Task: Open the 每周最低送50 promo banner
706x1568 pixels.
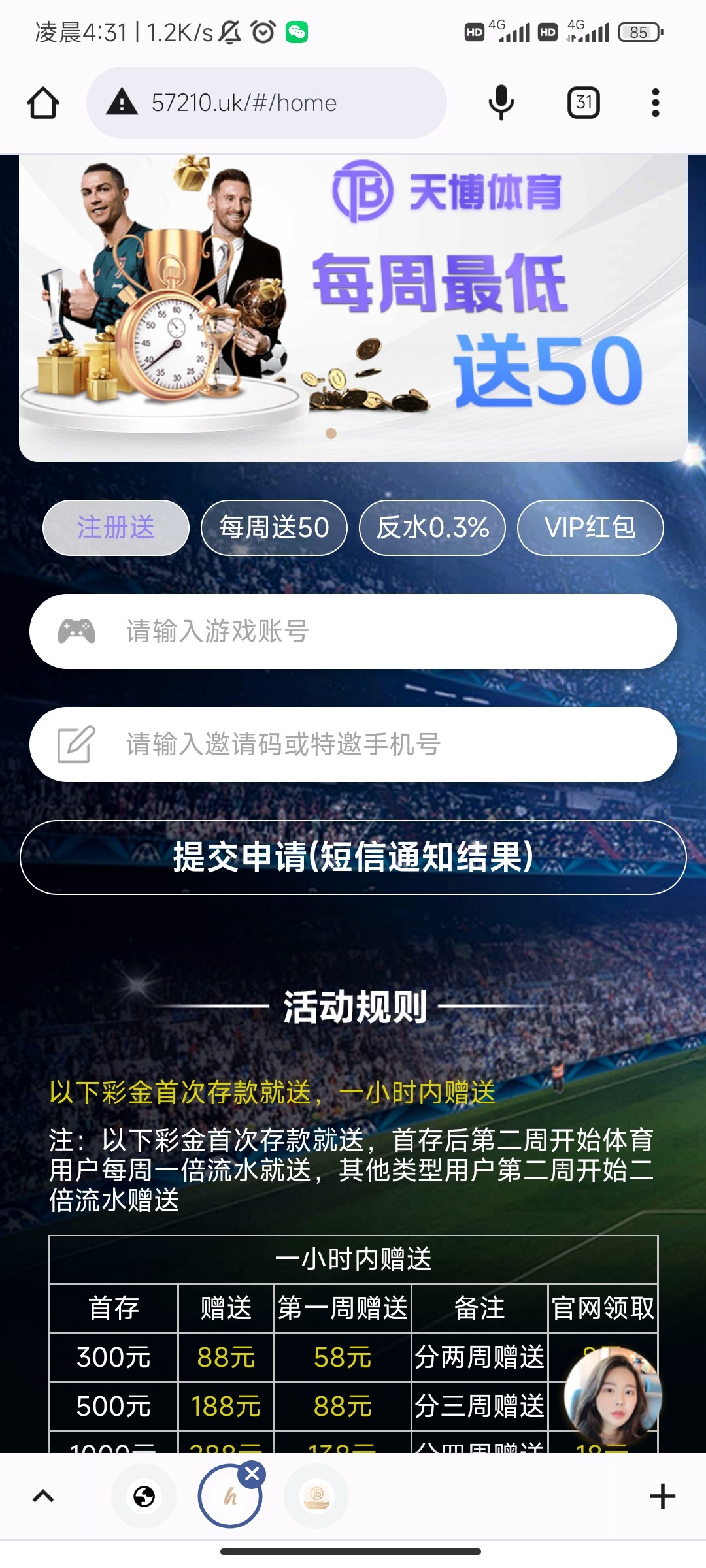Action: tap(353, 307)
